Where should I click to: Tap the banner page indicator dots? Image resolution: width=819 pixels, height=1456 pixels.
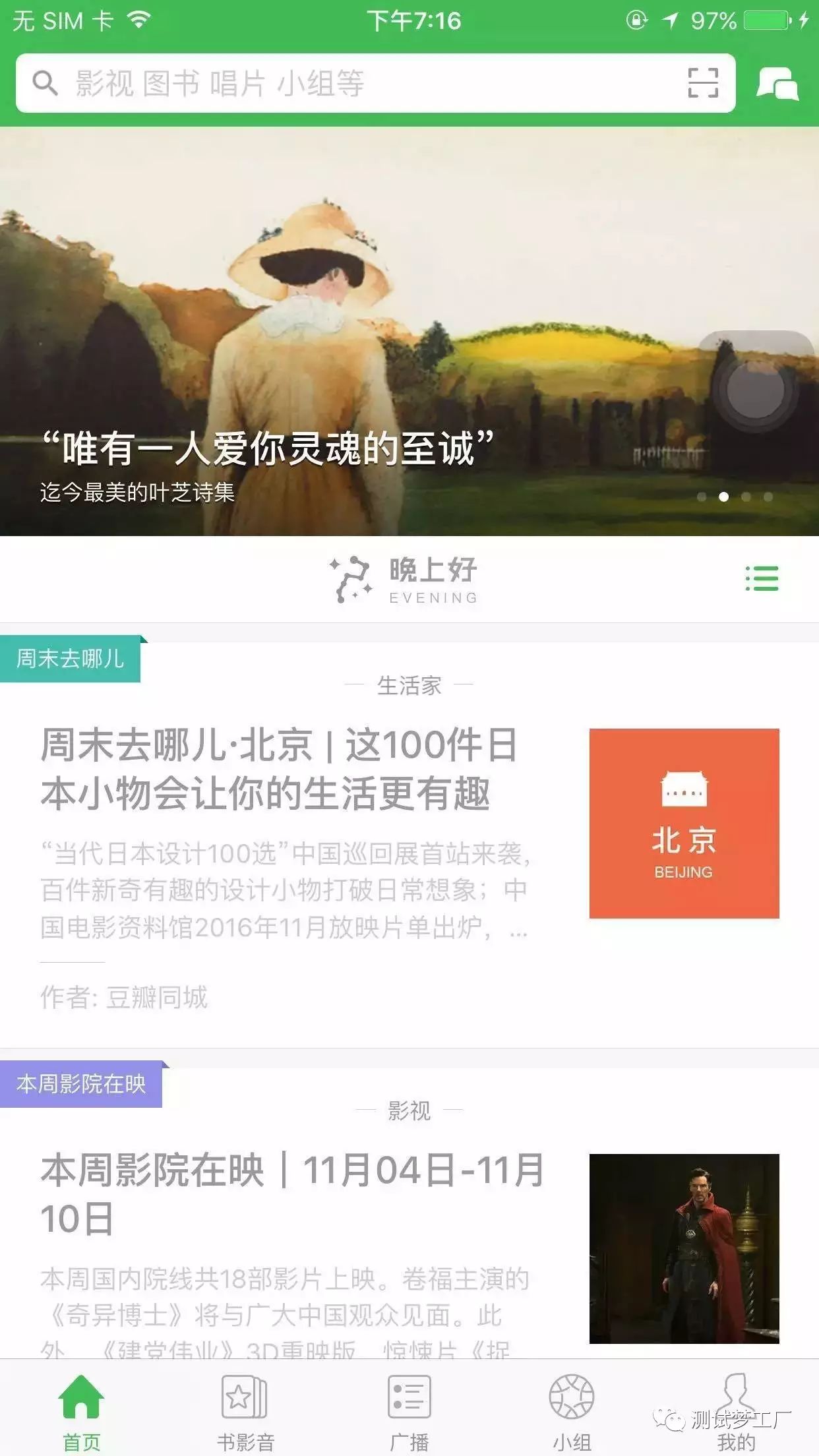735,497
